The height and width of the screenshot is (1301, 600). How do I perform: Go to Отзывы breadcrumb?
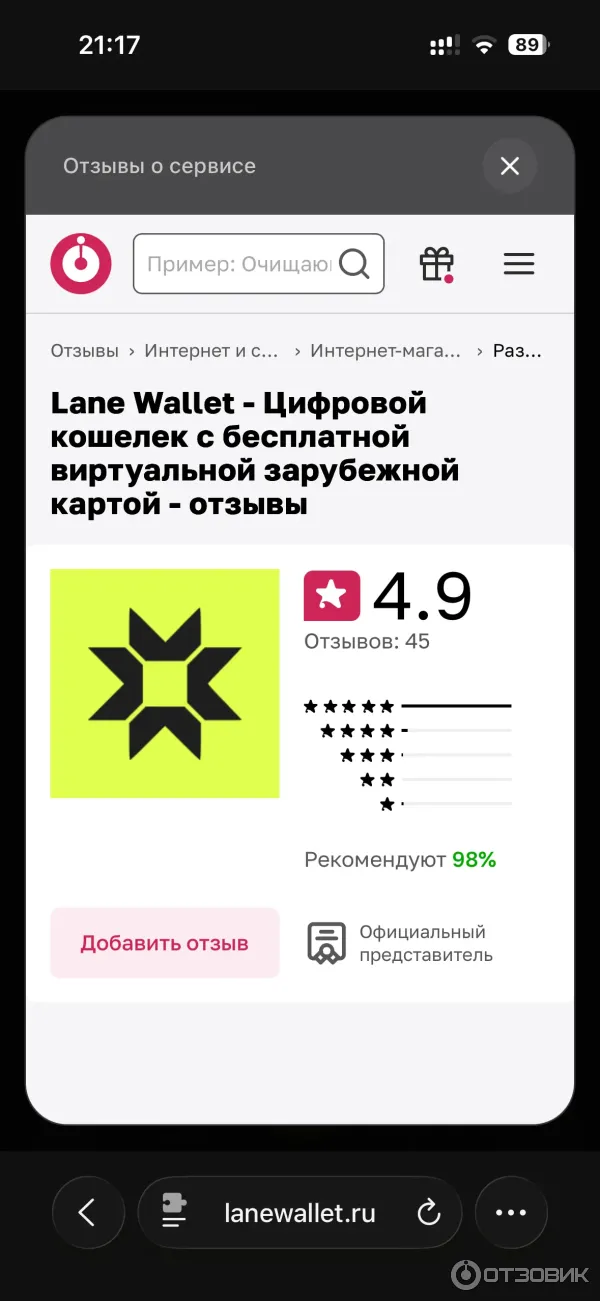(x=85, y=351)
